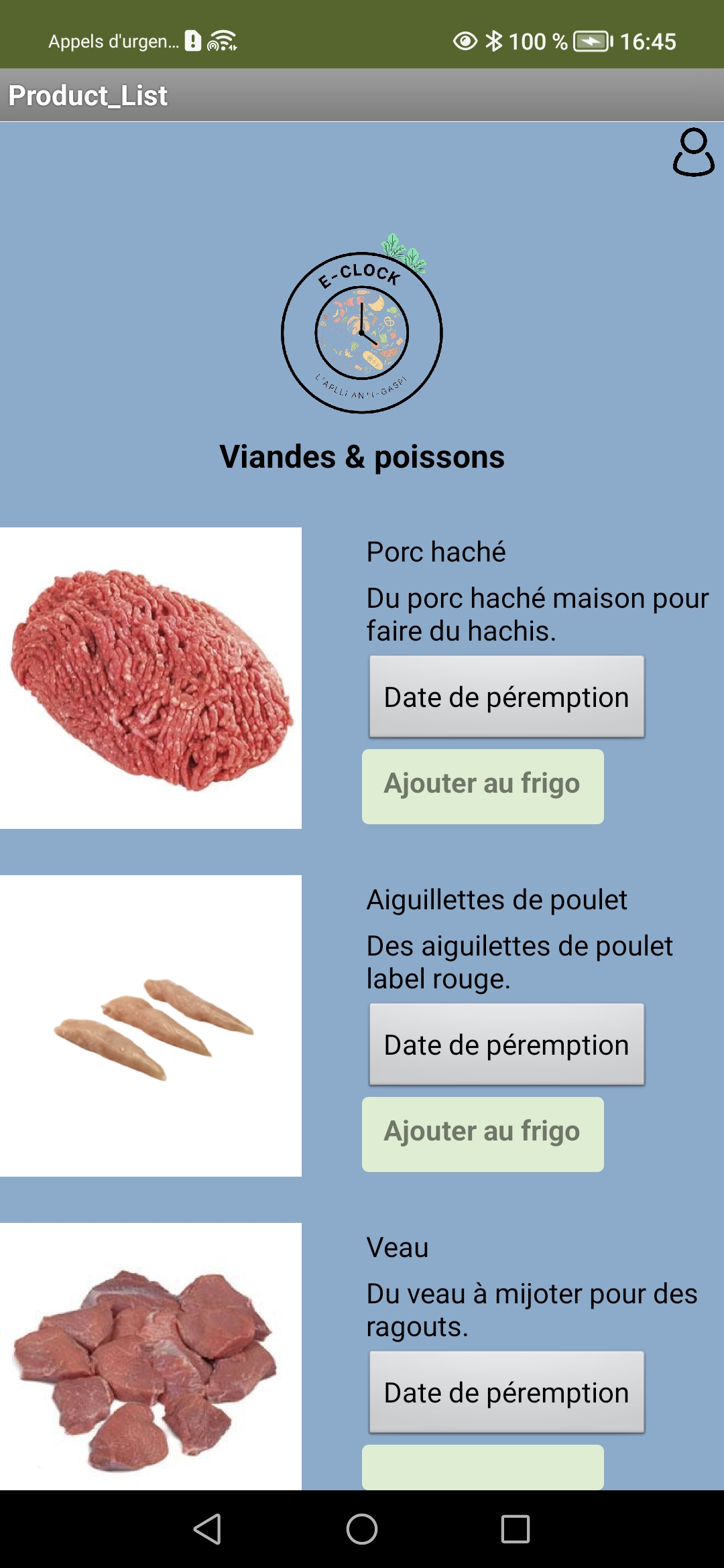The image size is (724, 1568).
Task: Set Date de péremption for Aiguillettes de poulet
Action: (x=506, y=1045)
